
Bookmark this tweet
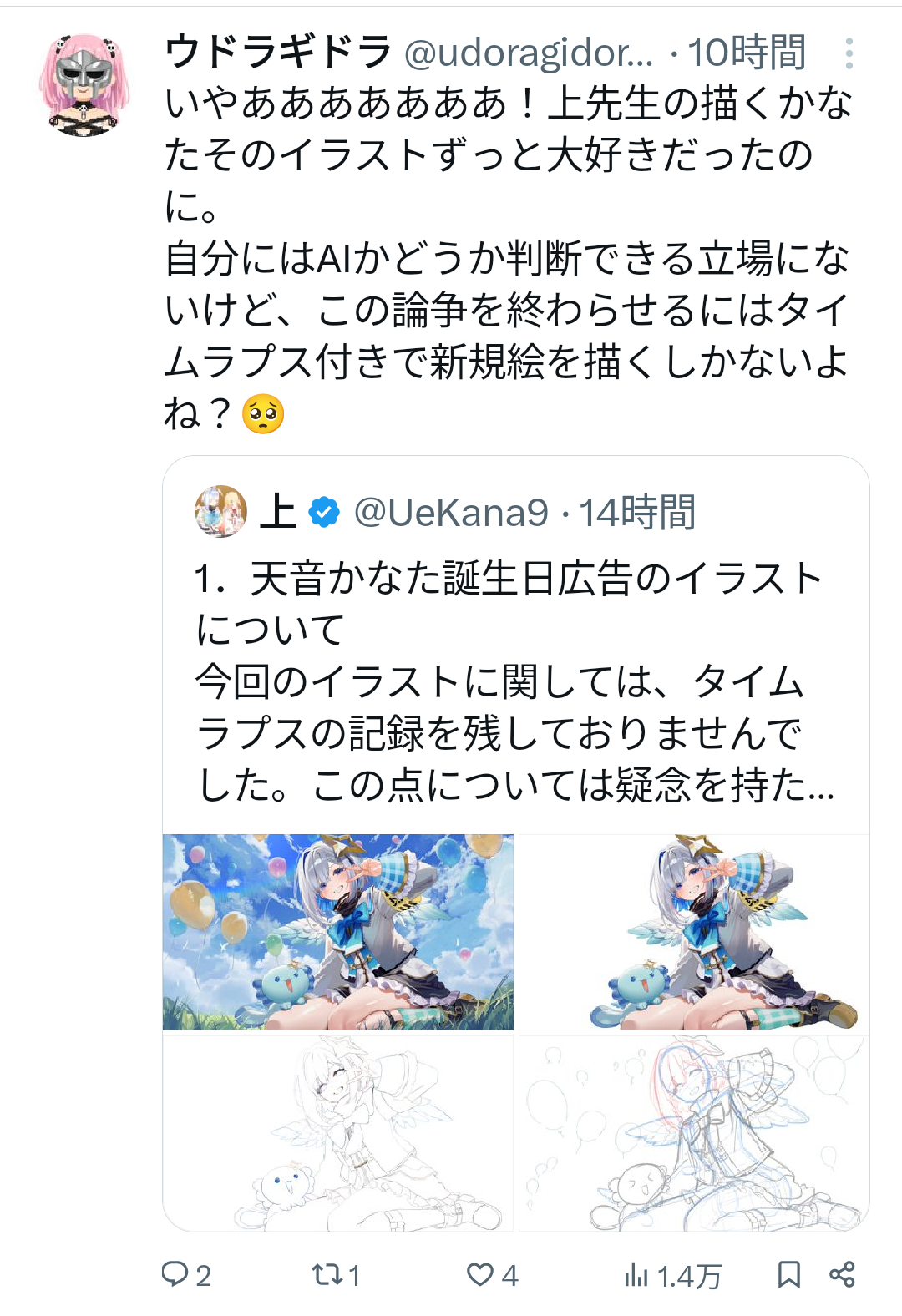[788, 1275]
